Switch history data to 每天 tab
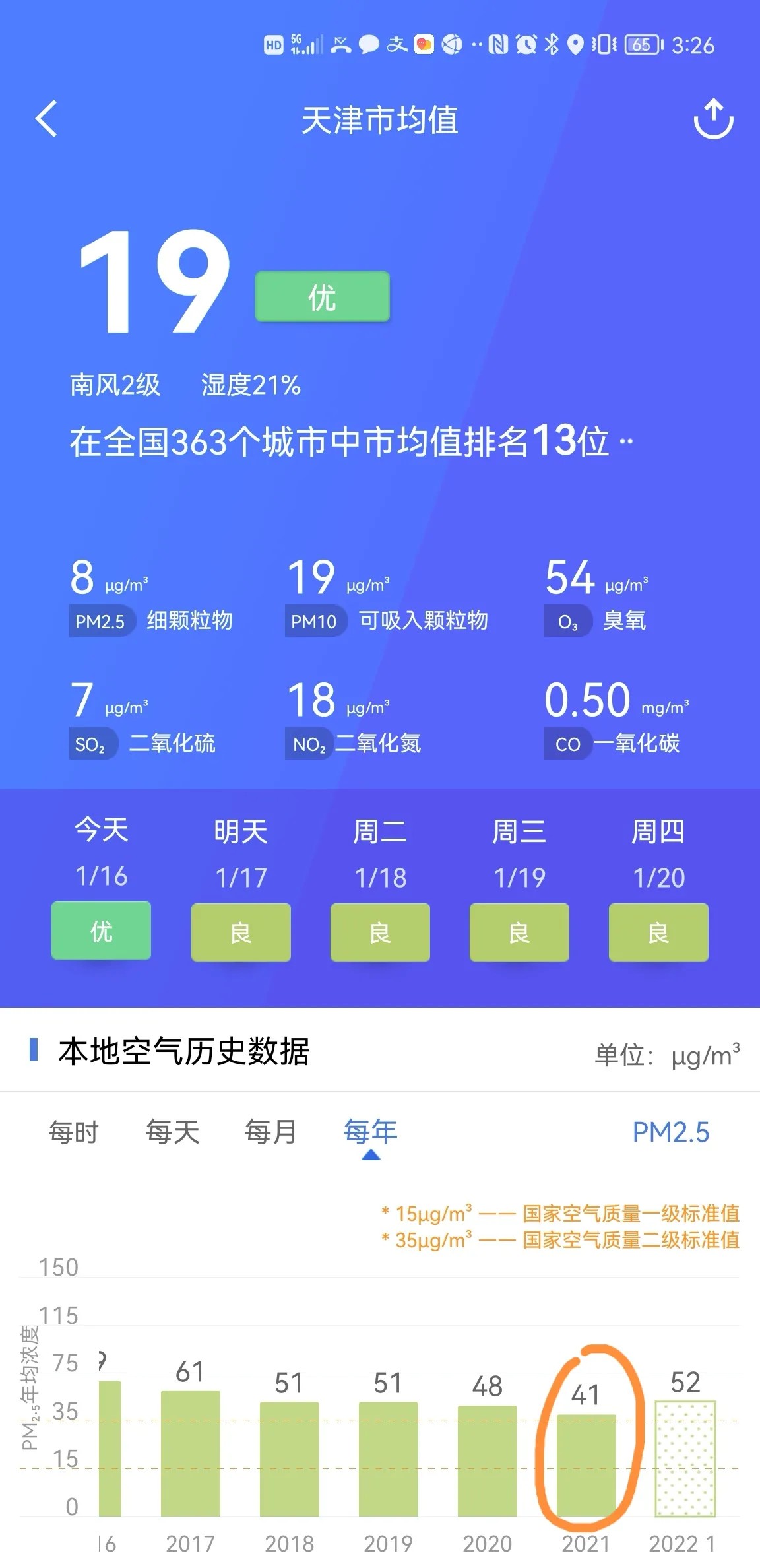Screen dimensions: 760x1568 point(172,1132)
